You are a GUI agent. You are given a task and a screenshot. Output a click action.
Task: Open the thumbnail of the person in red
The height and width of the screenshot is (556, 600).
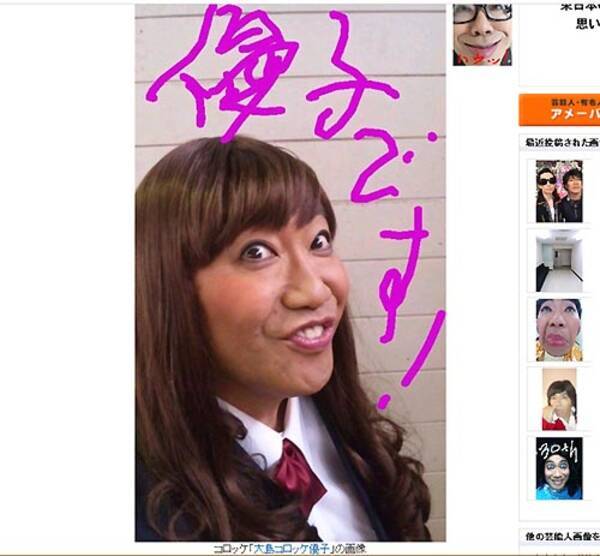click(x=559, y=398)
